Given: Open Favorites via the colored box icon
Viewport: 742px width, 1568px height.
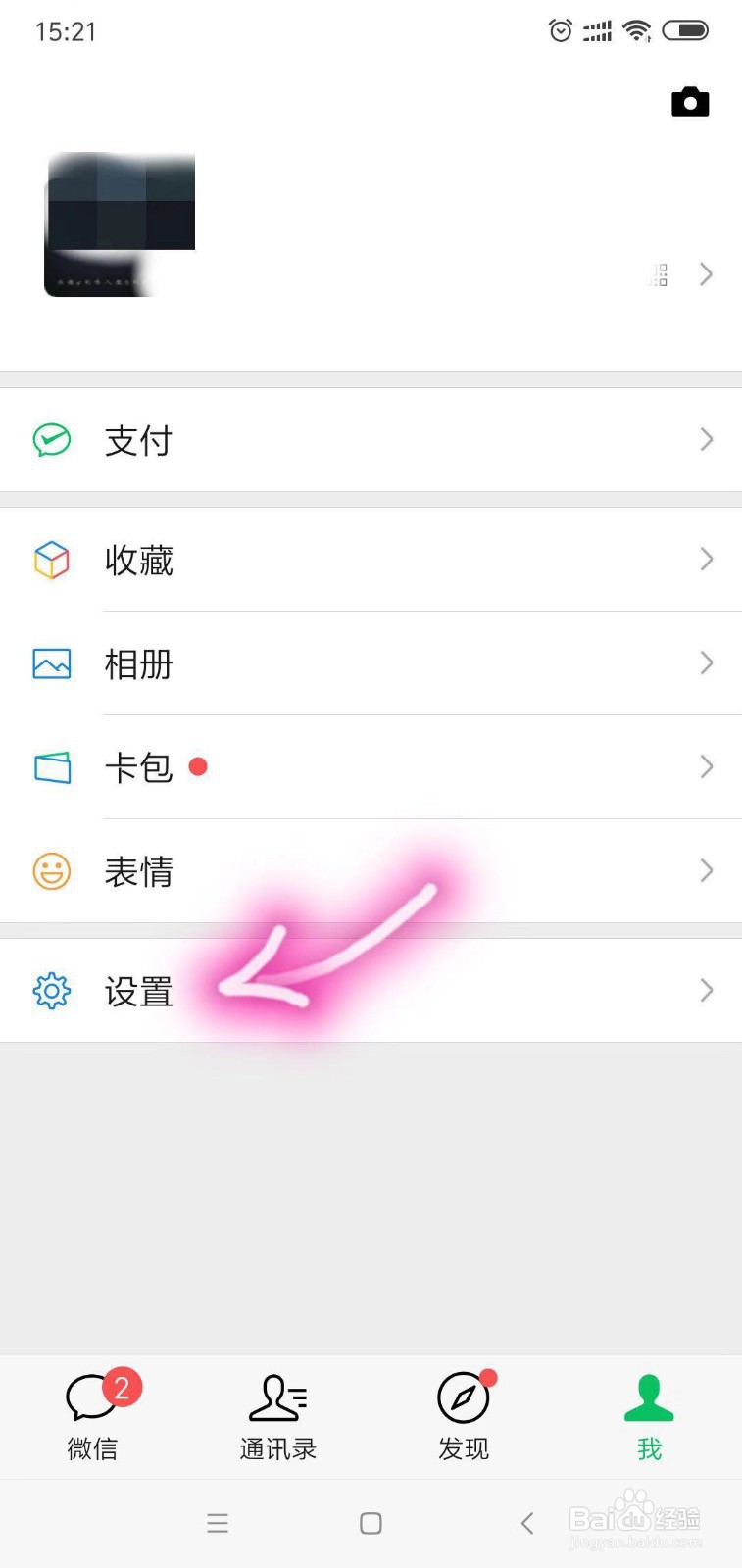Looking at the screenshot, I should 51,560.
